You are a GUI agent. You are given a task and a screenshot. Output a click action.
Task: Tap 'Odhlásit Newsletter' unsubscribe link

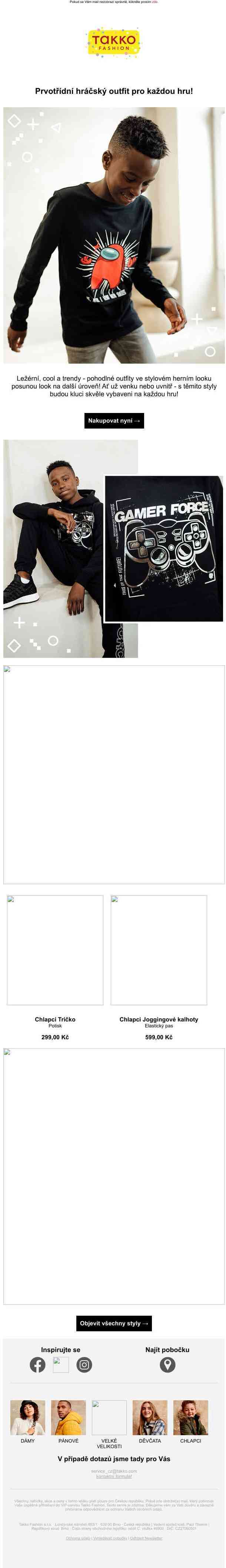point(146,1538)
